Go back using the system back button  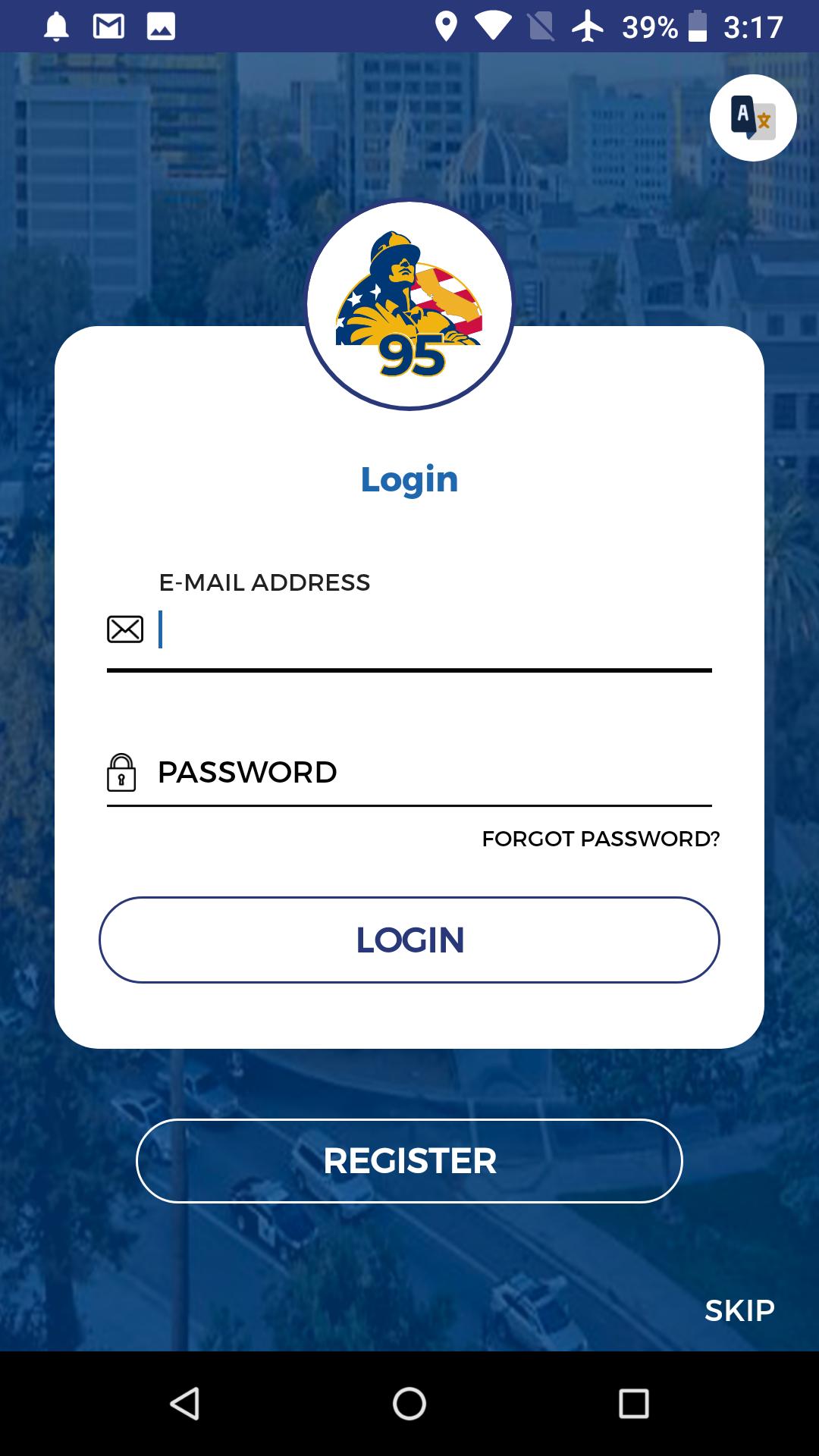pos(185,1404)
